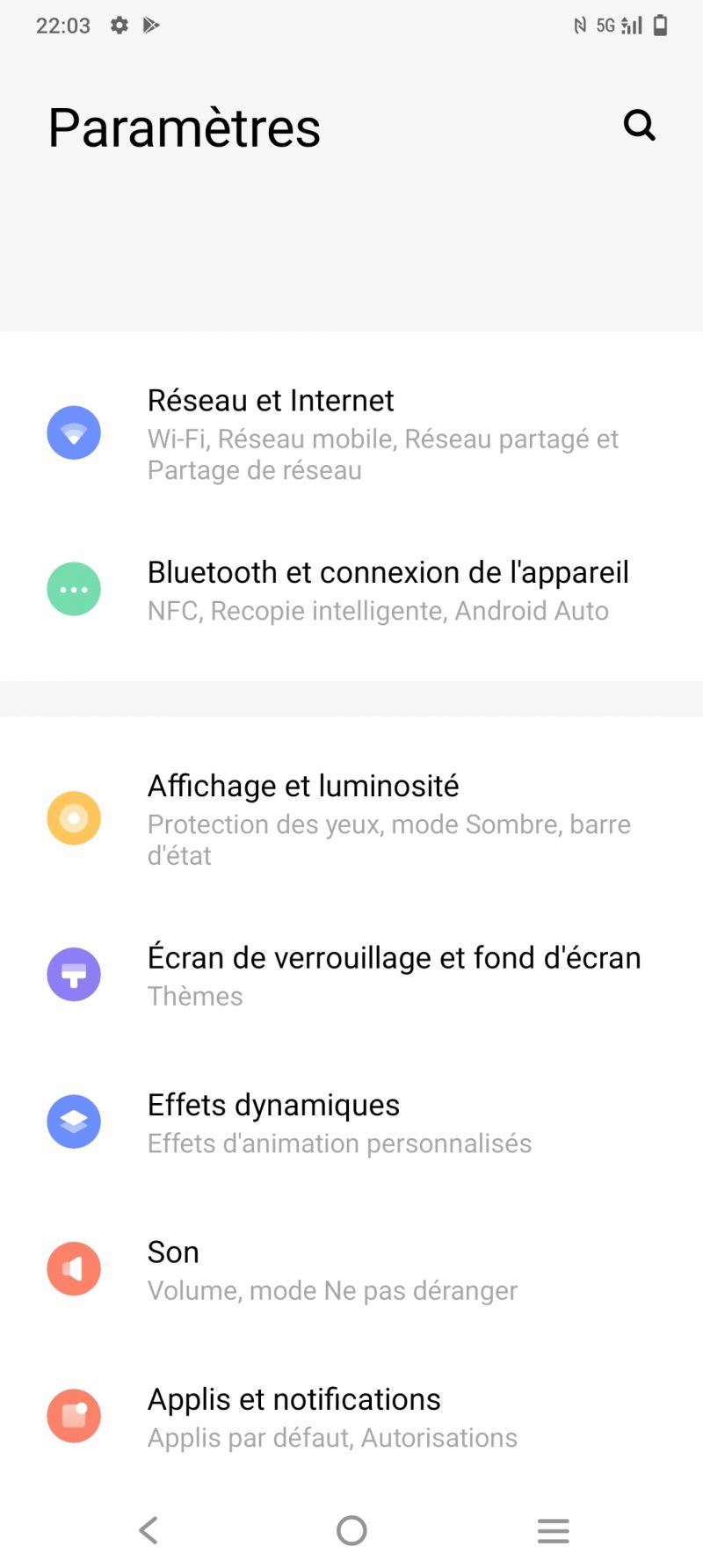Go to Bluetooth et connexion de l'appareil
The height and width of the screenshot is (1568, 703).
(x=351, y=590)
